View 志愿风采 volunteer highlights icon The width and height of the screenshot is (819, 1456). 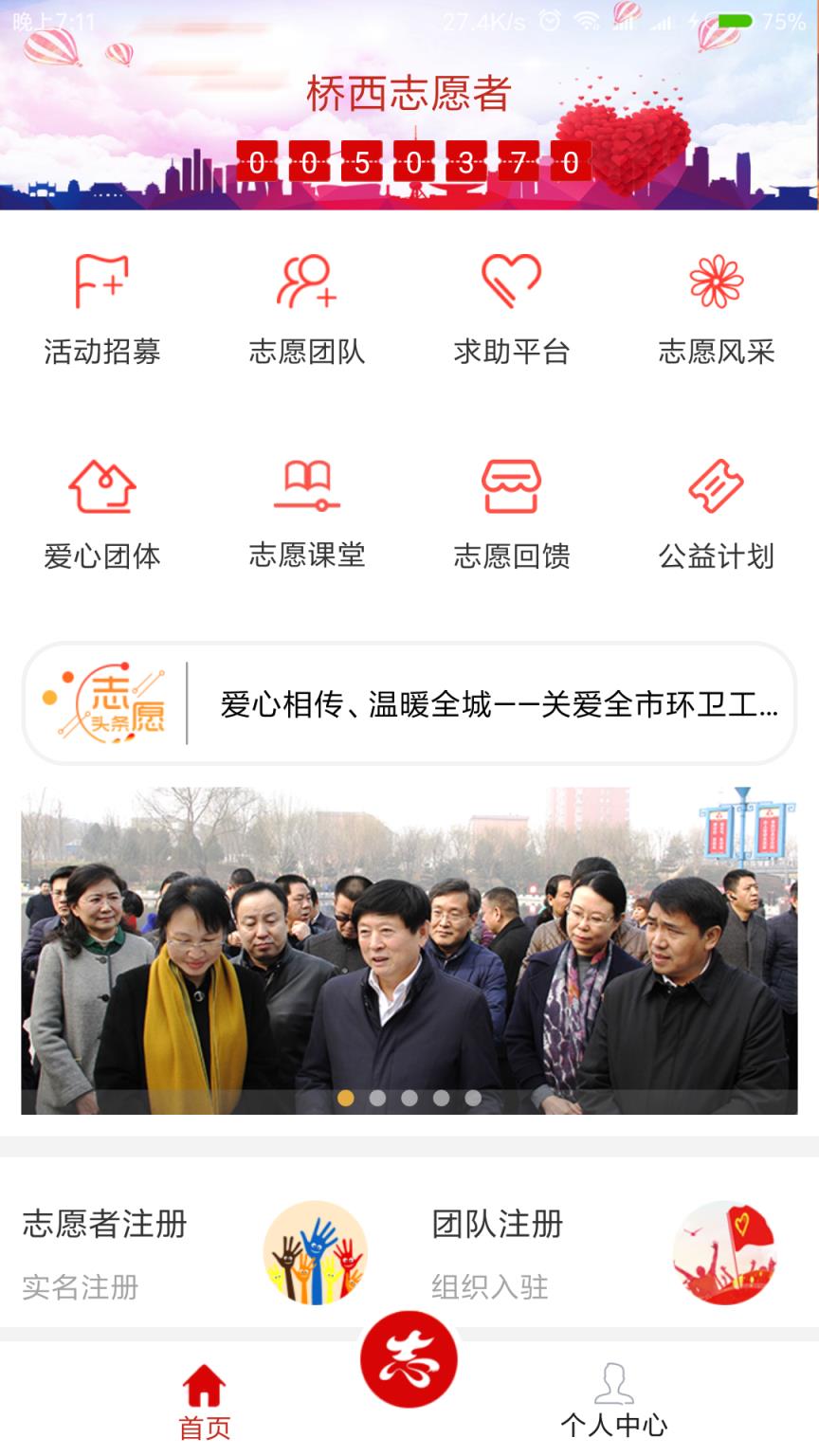[717, 308]
